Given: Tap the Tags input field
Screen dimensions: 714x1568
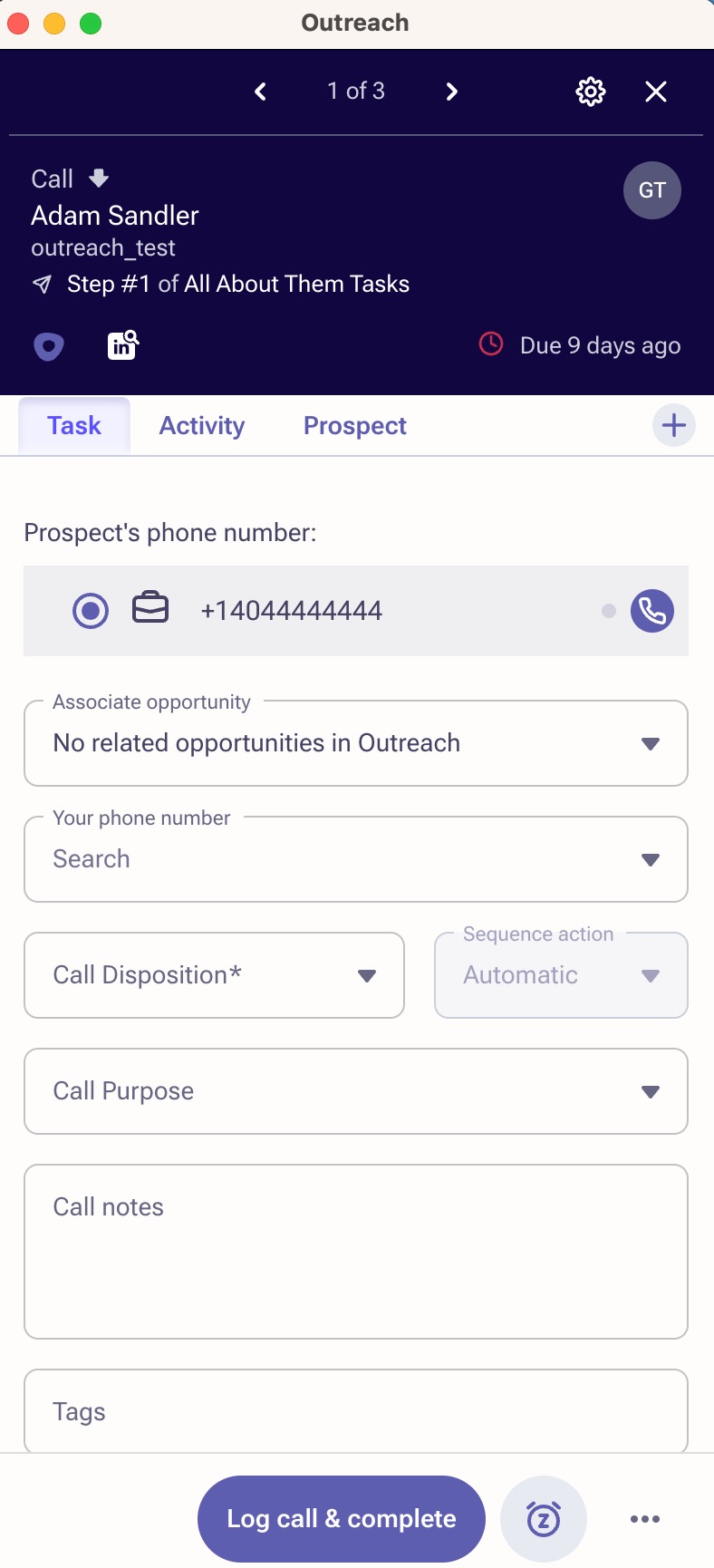Looking at the screenshot, I should 356,1411.
